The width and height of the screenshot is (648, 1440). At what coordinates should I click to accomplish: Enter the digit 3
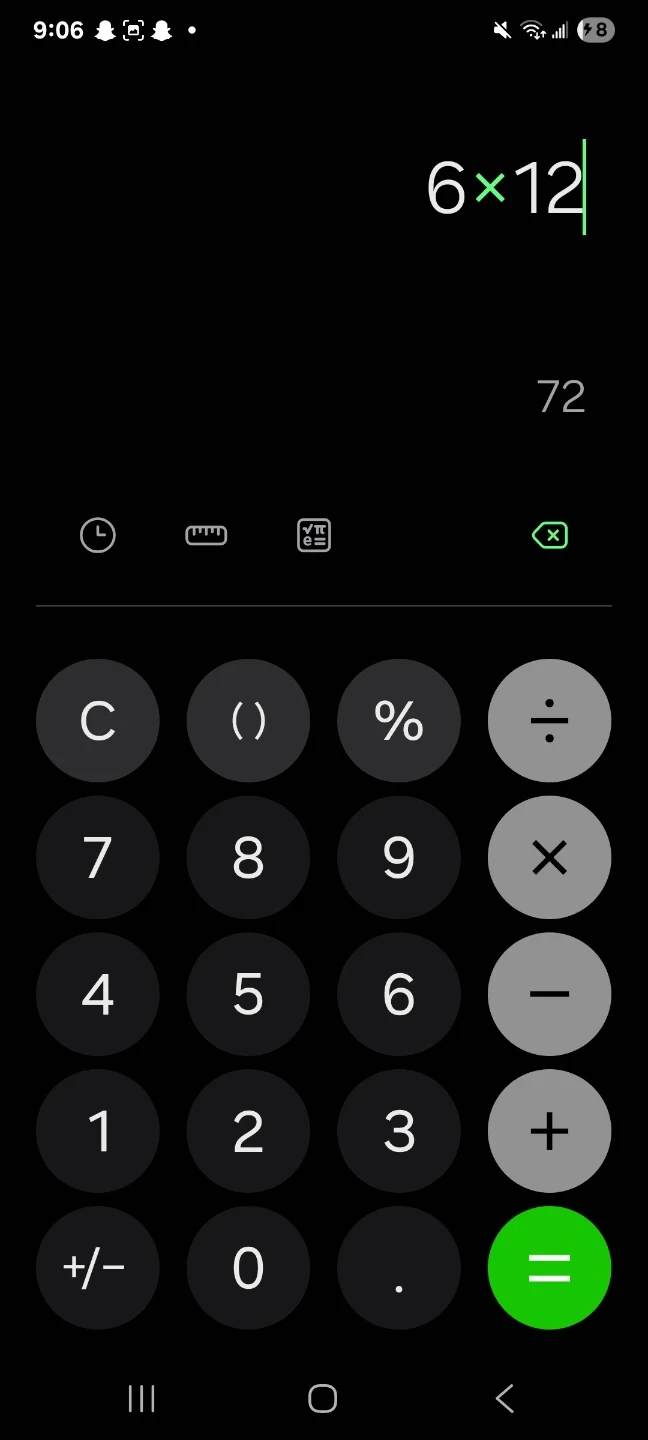coord(399,1131)
